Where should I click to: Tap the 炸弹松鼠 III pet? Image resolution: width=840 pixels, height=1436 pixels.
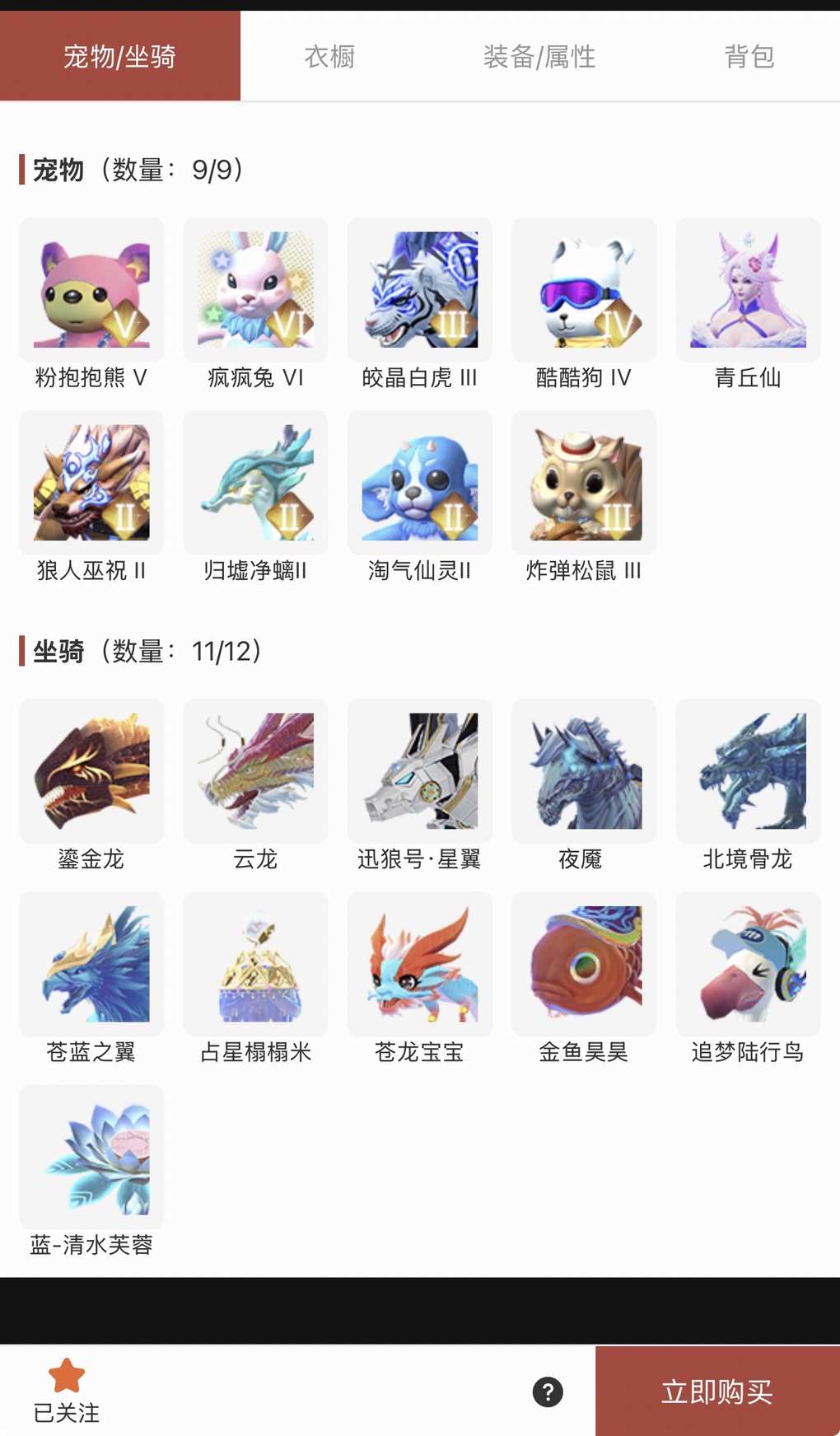coord(584,483)
